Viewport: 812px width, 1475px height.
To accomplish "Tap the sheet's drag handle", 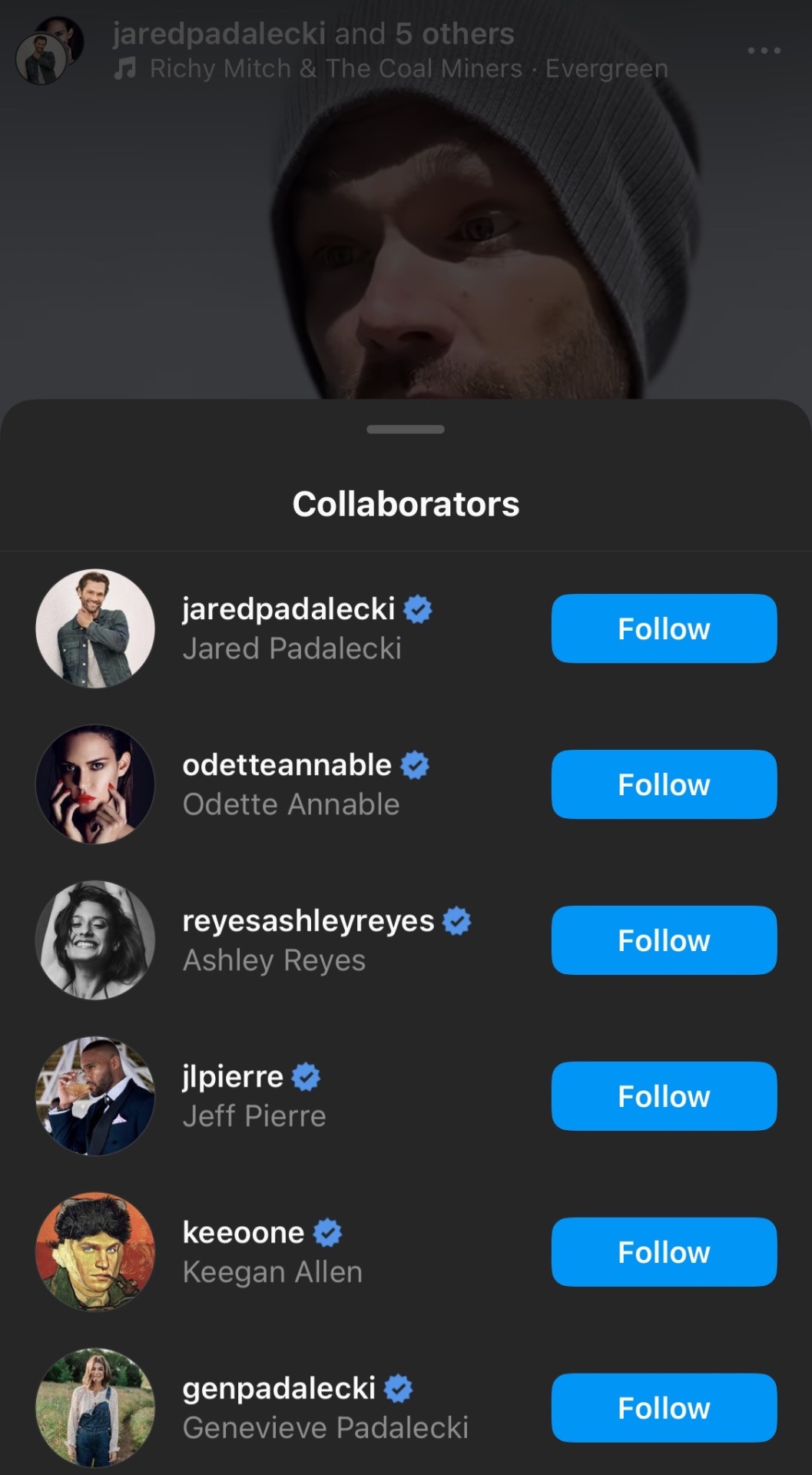I will 406,429.
